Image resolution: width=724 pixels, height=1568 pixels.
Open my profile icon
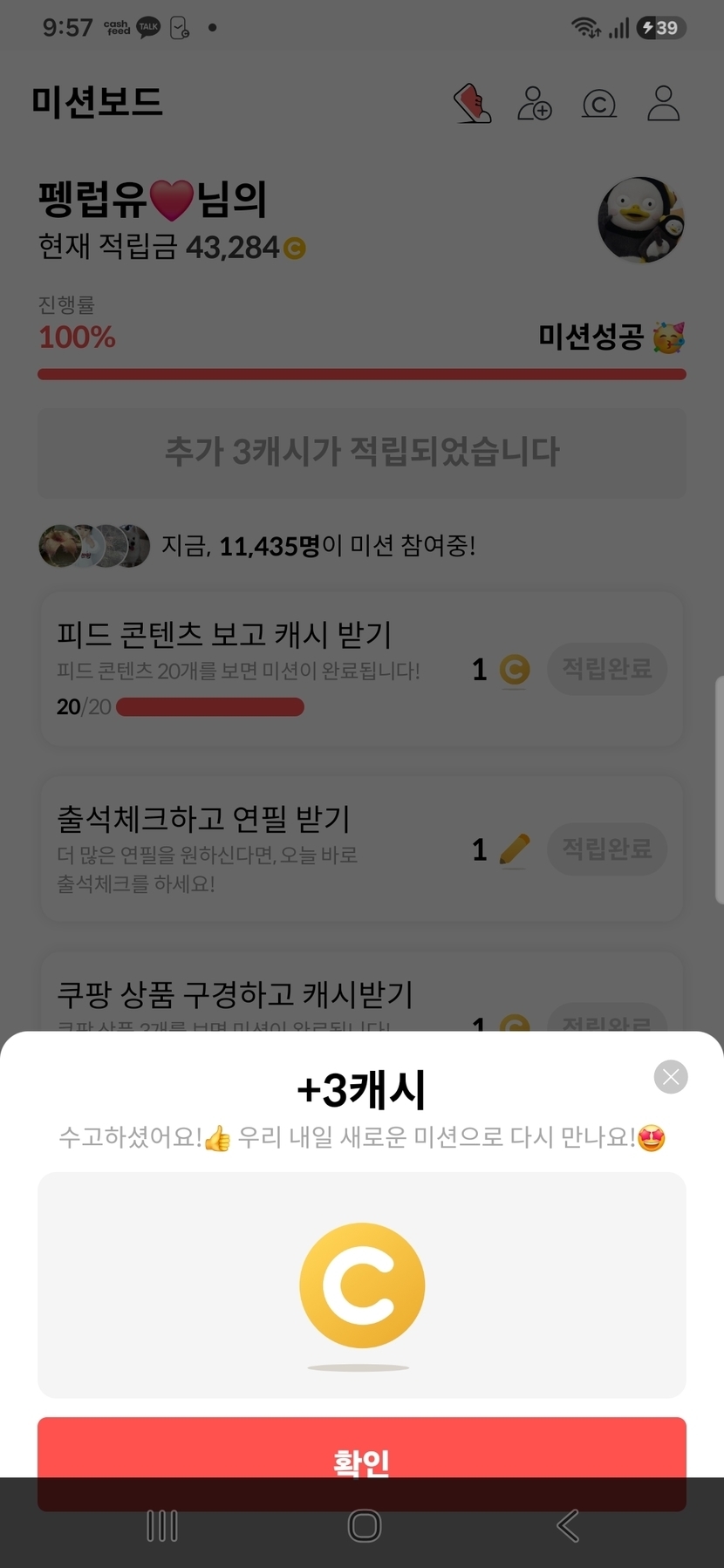pos(664,103)
